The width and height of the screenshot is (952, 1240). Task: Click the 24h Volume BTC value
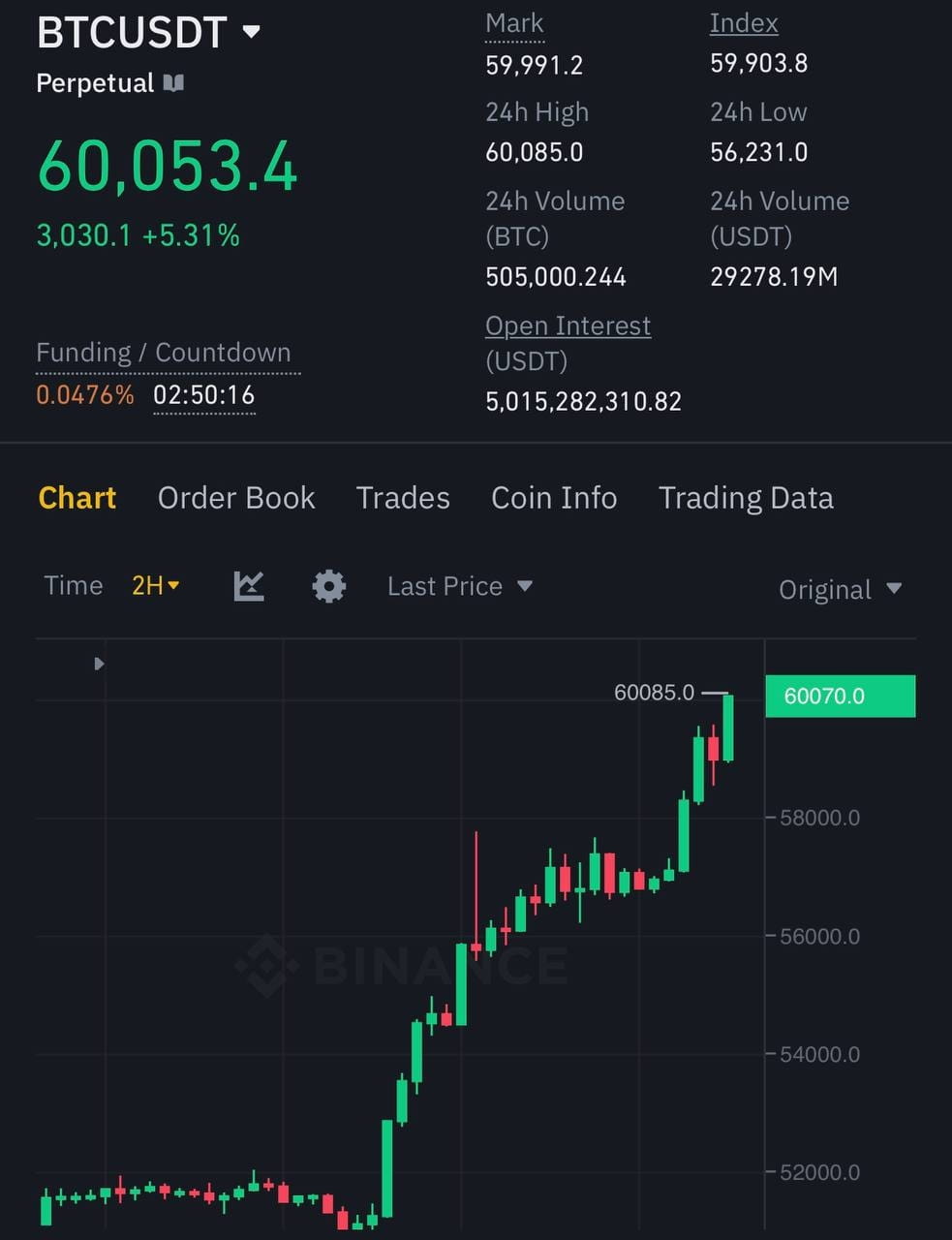pyautogui.click(x=555, y=276)
